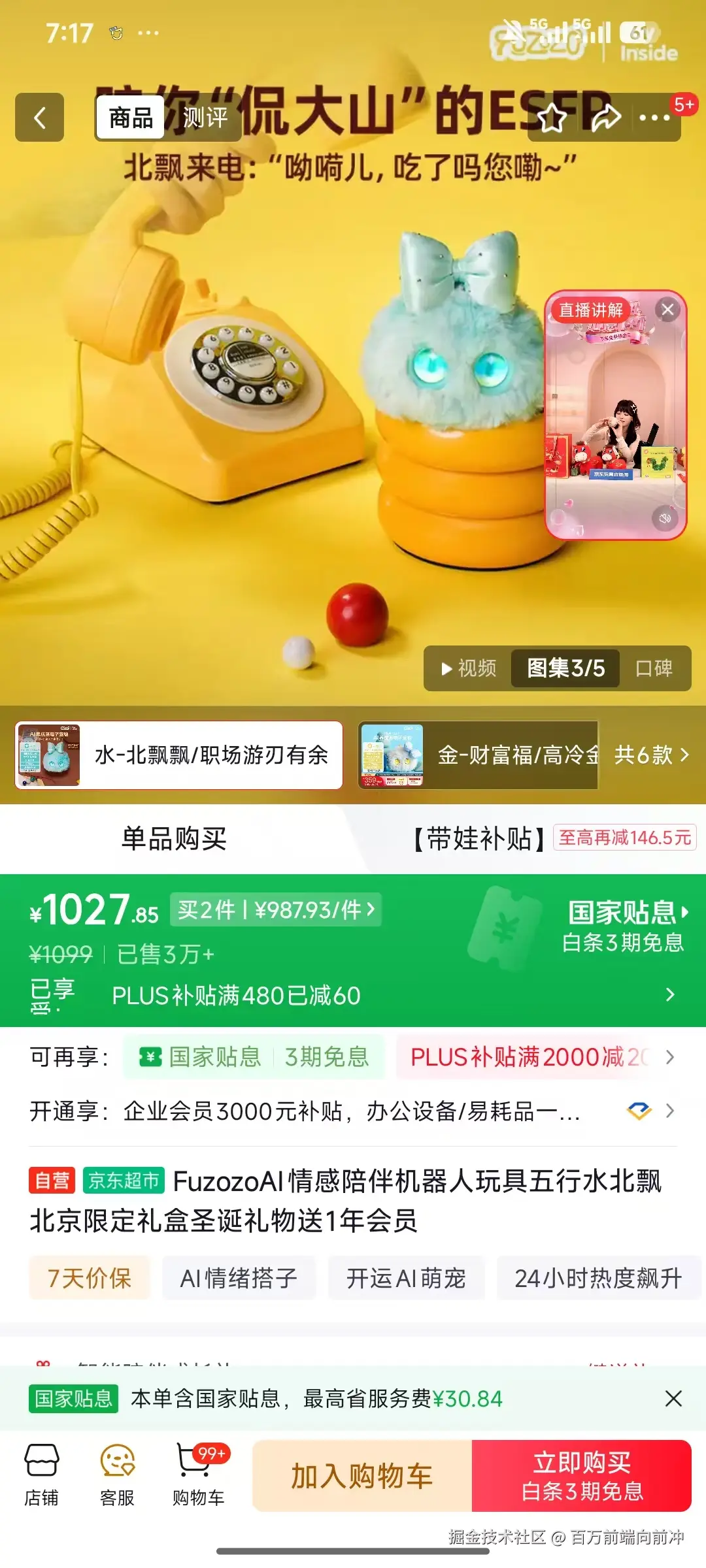Tap the favorite star icon
The width and height of the screenshot is (706, 1568).
pos(553,118)
